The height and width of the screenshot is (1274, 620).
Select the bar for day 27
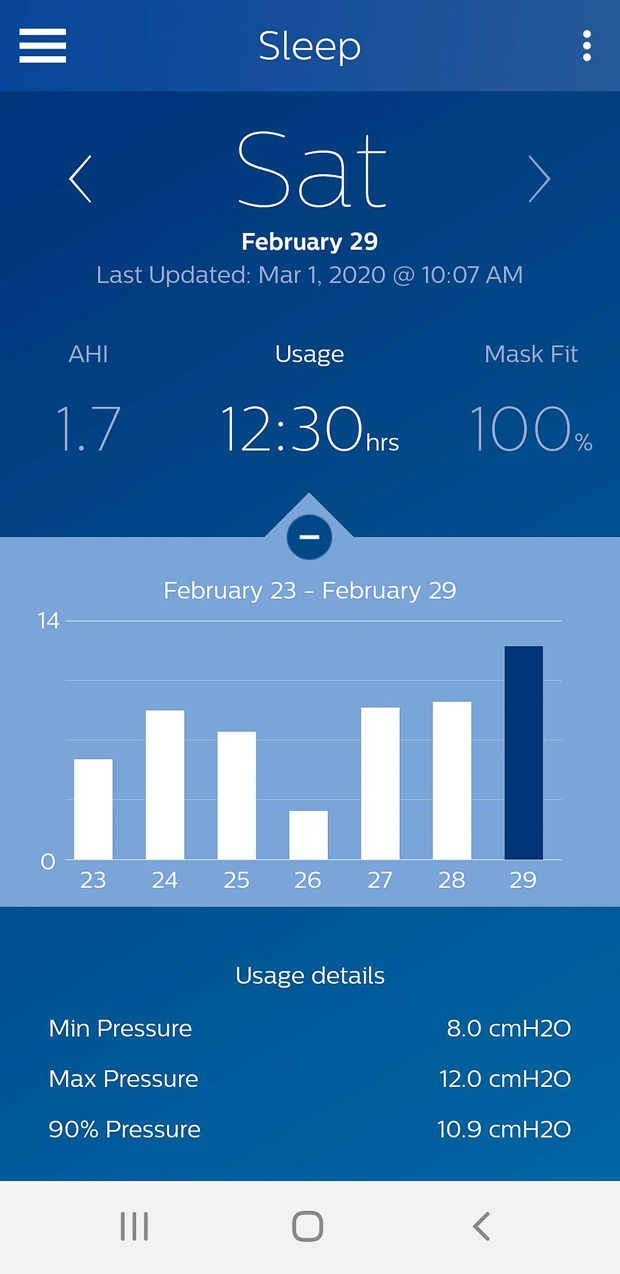tap(380, 783)
